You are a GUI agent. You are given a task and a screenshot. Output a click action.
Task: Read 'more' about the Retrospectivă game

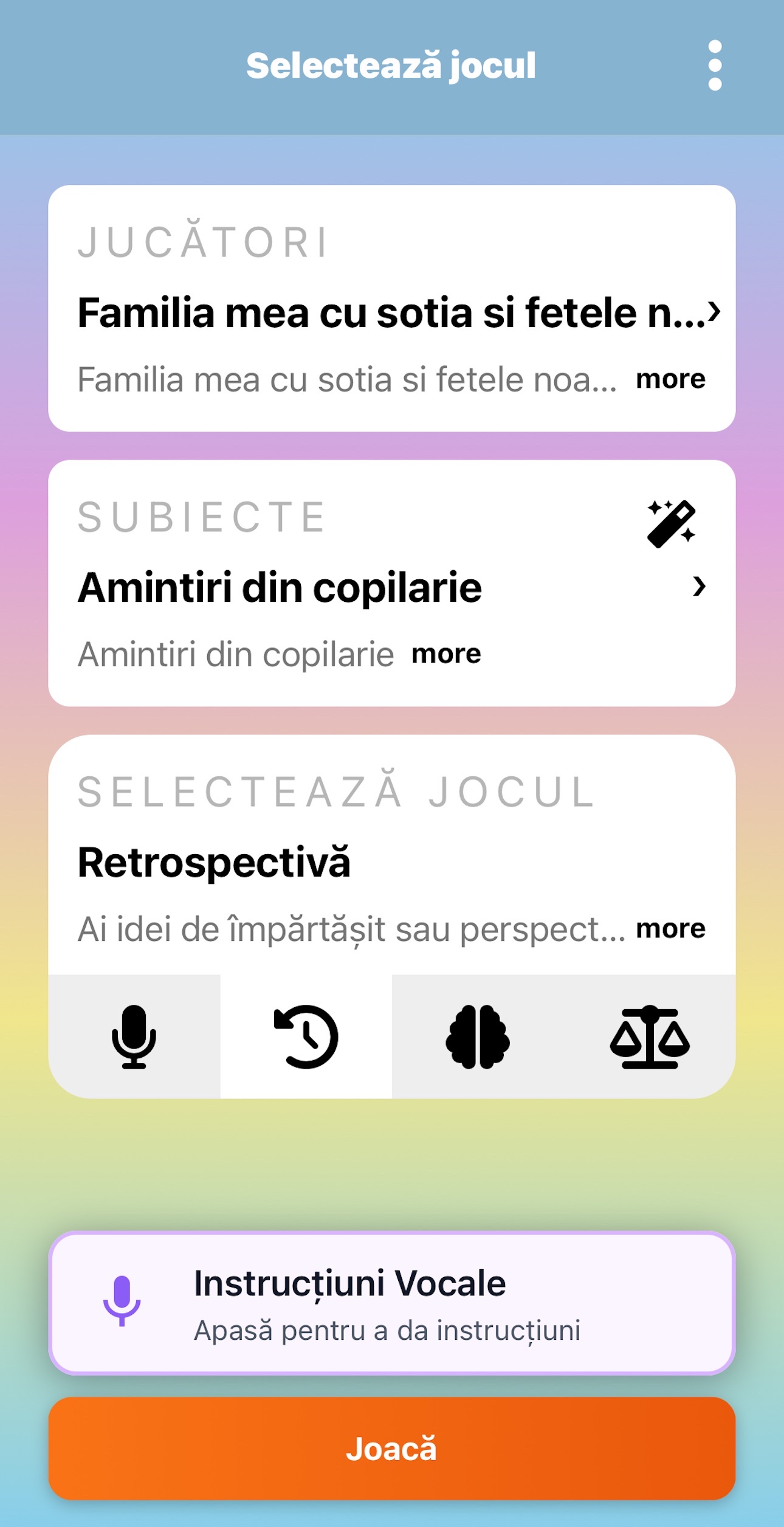(670, 929)
